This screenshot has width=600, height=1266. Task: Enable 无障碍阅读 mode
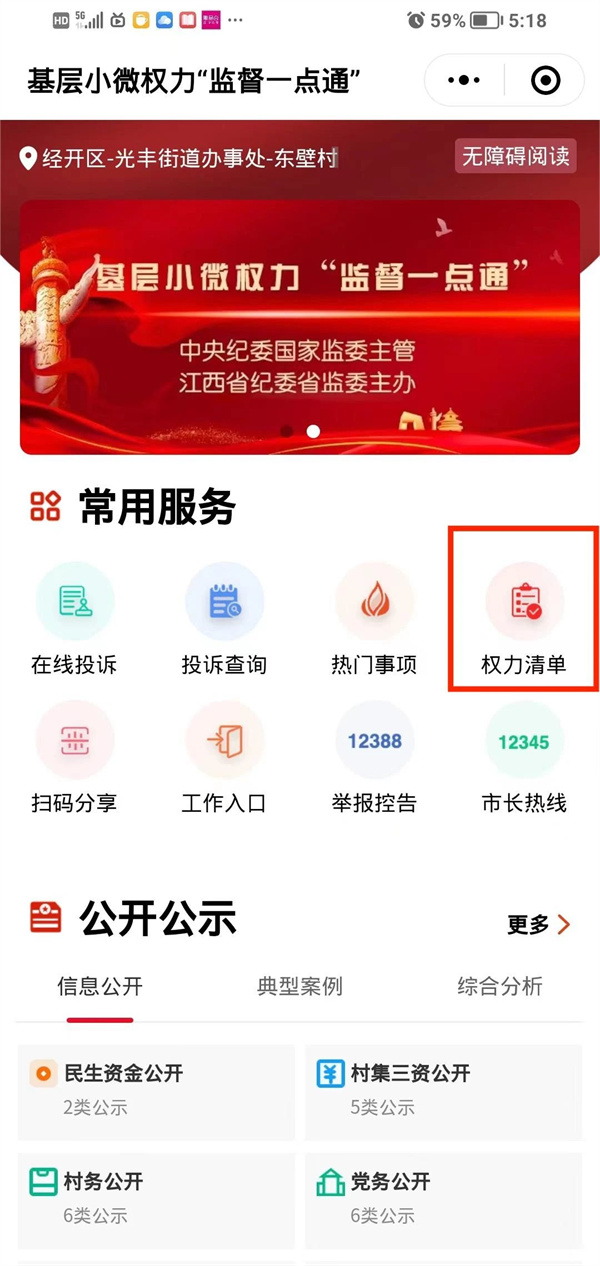point(516,156)
